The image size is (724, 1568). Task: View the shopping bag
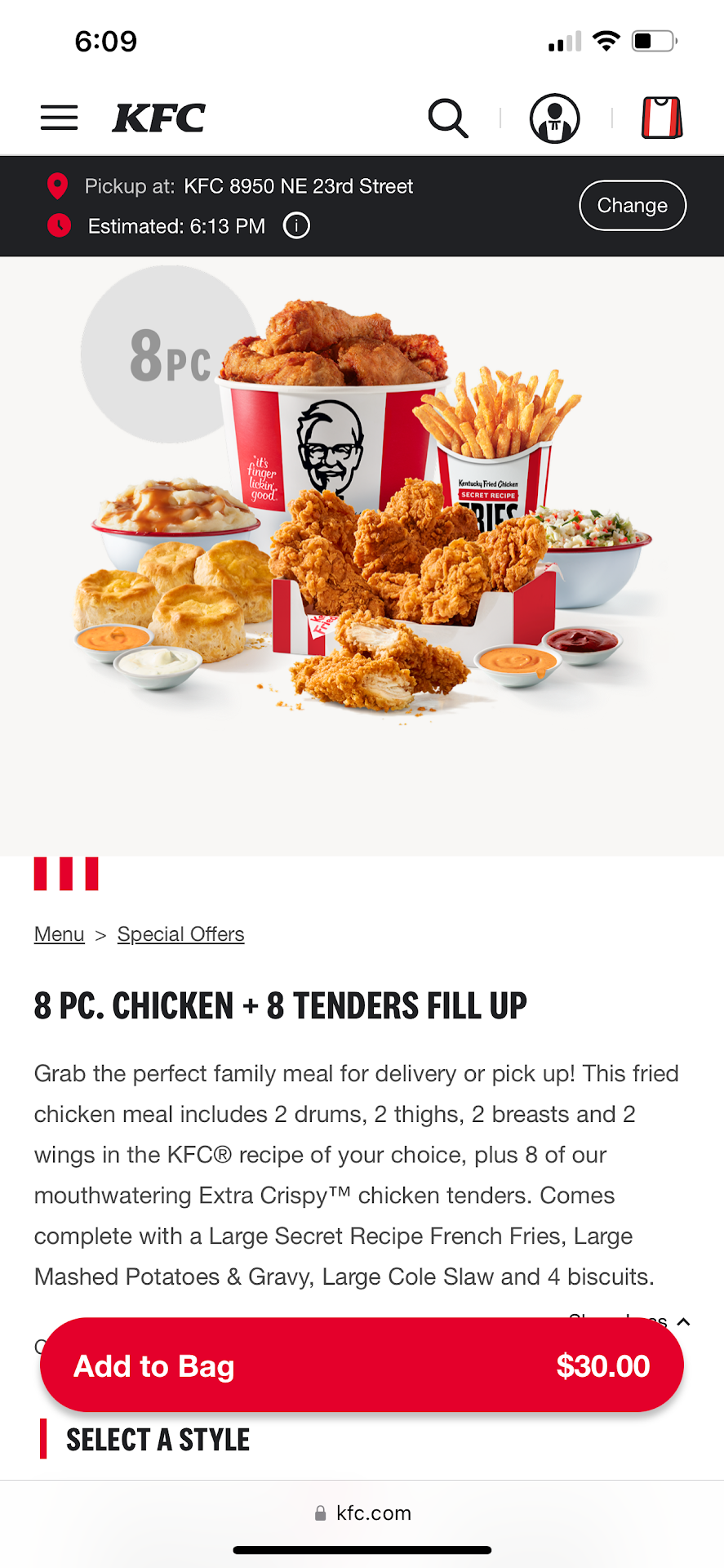pos(662,118)
